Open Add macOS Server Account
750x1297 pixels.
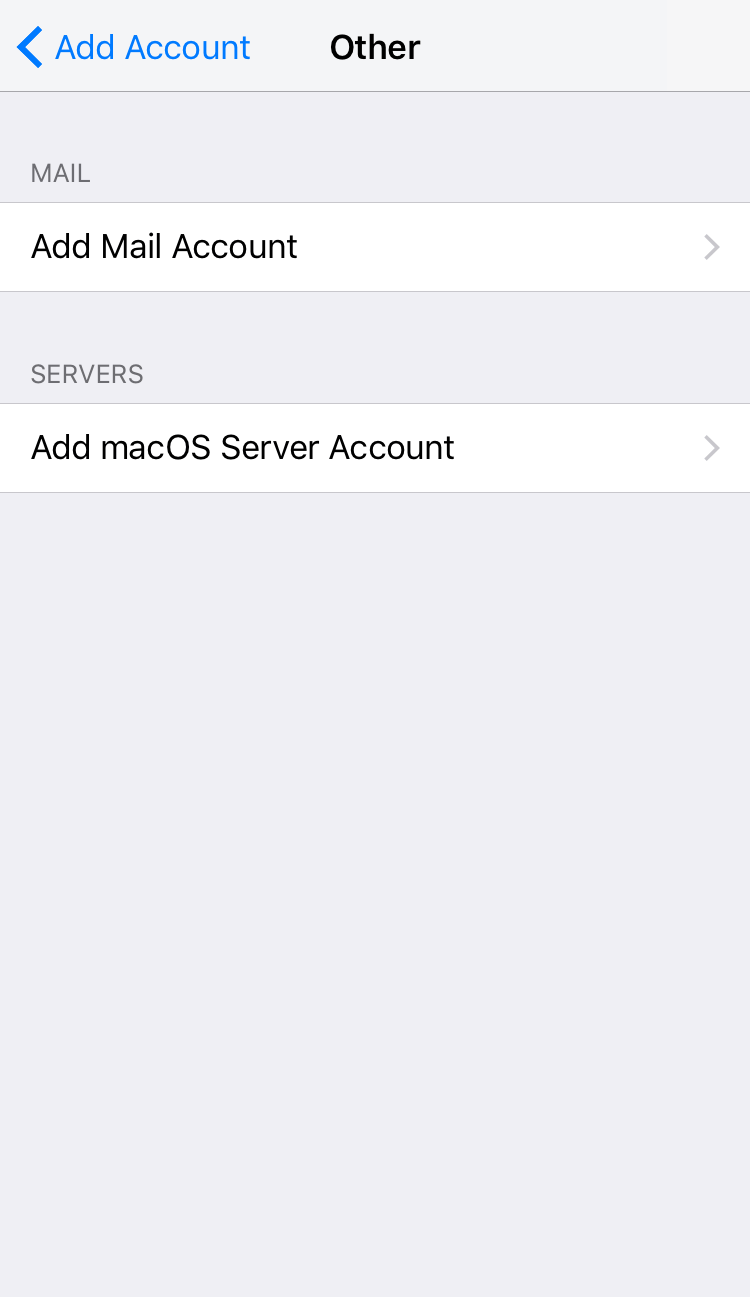[x=375, y=448]
